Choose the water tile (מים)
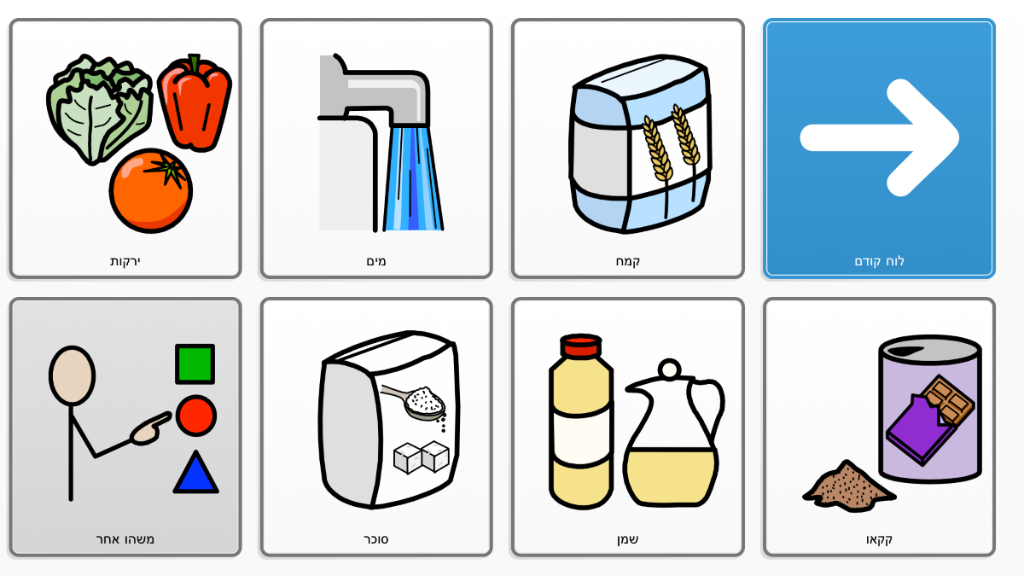Image resolution: width=1024 pixels, height=576 pixels. [376, 148]
